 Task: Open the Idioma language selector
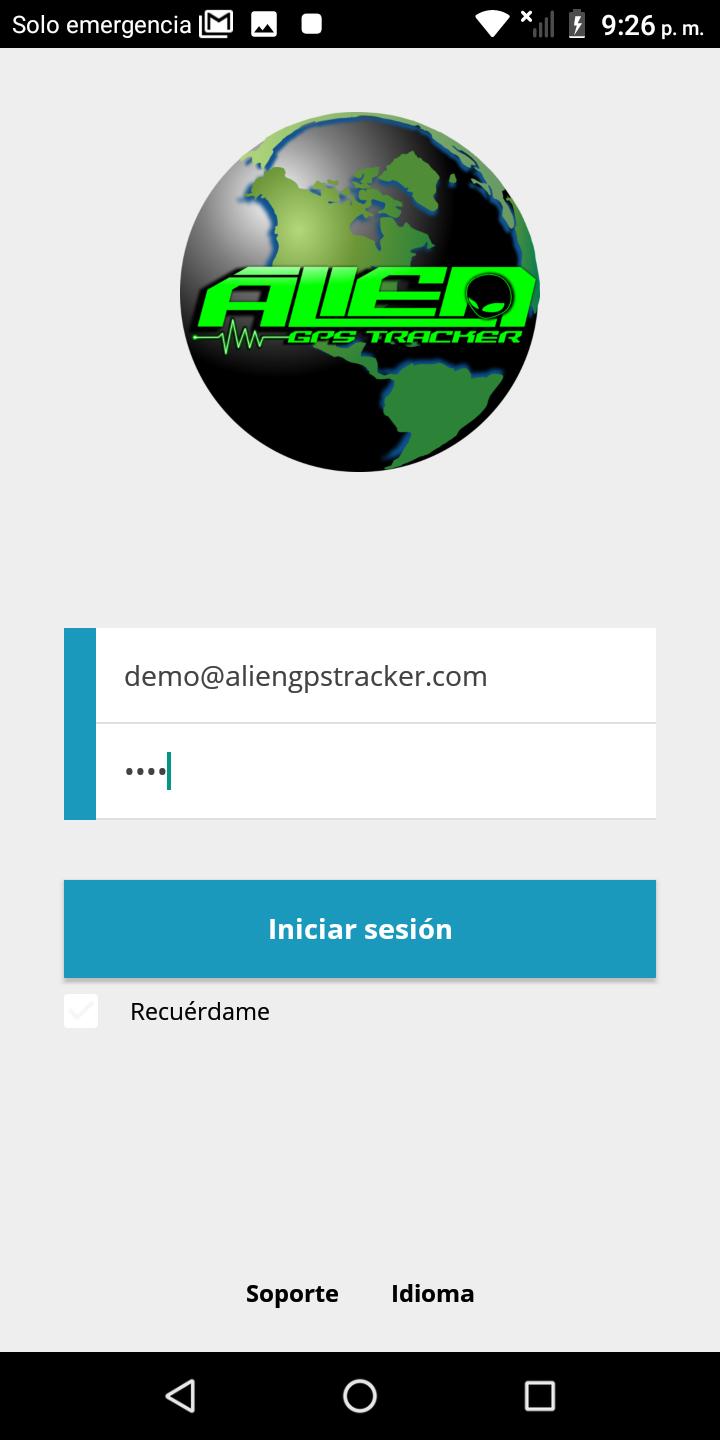coord(432,1294)
